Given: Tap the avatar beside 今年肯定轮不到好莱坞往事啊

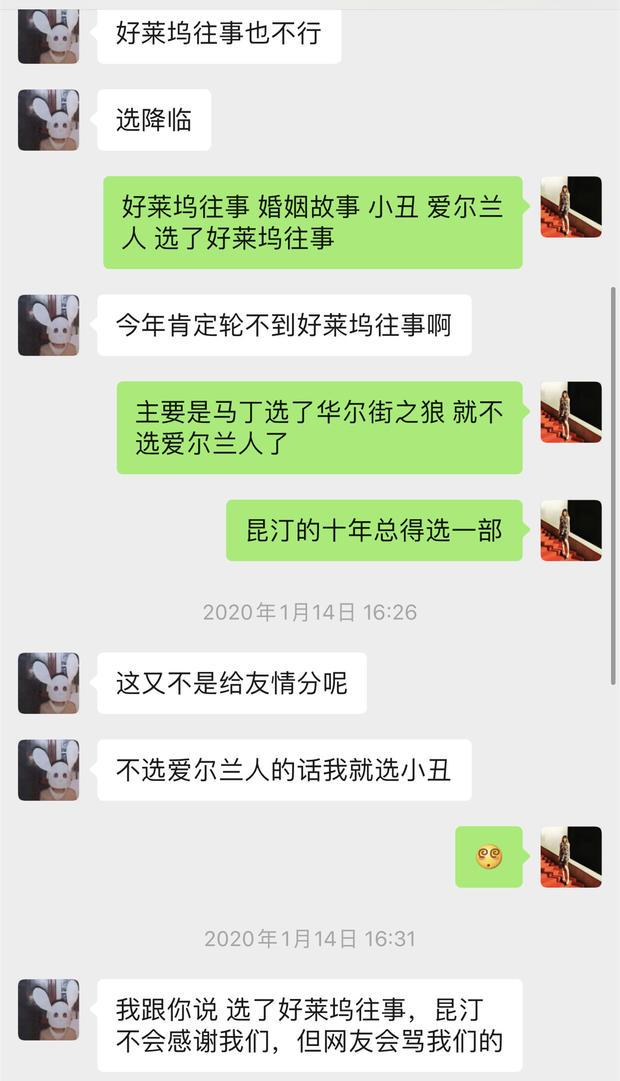Looking at the screenshot, I should click(48, 325).
